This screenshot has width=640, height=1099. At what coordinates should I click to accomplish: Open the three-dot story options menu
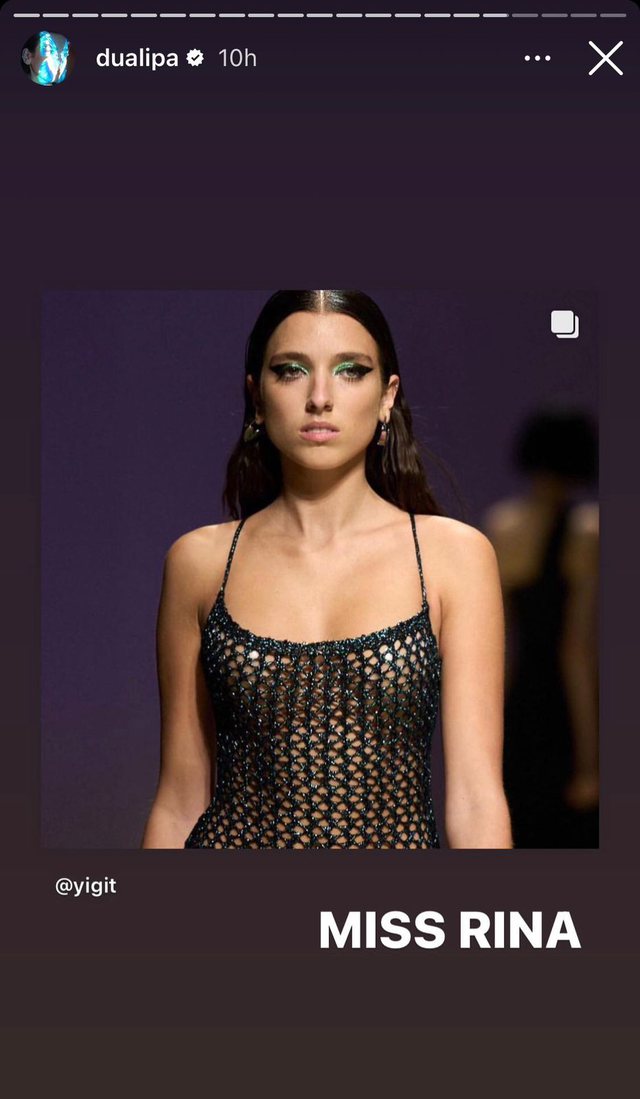tap(537, 58)
